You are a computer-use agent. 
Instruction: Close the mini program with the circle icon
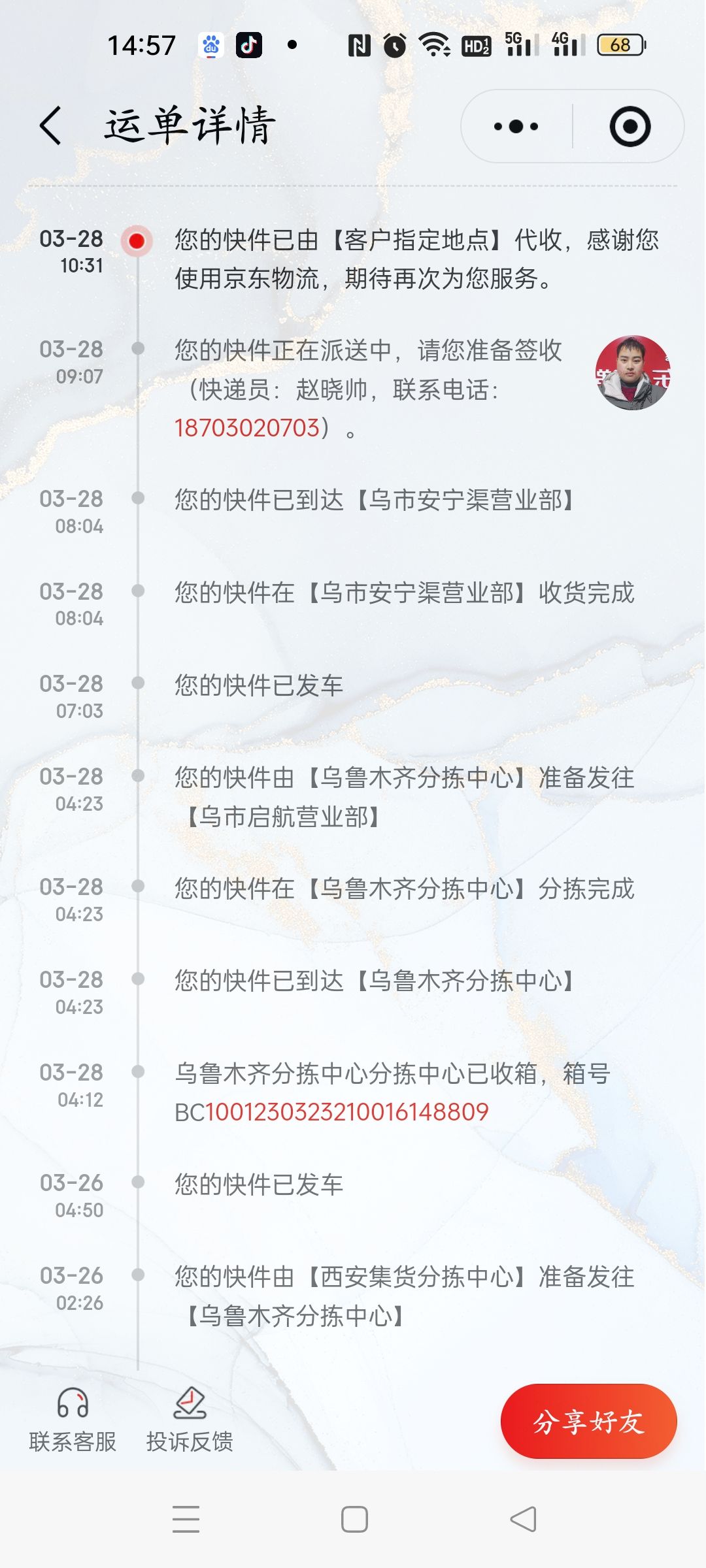click(x=630, y=126)
